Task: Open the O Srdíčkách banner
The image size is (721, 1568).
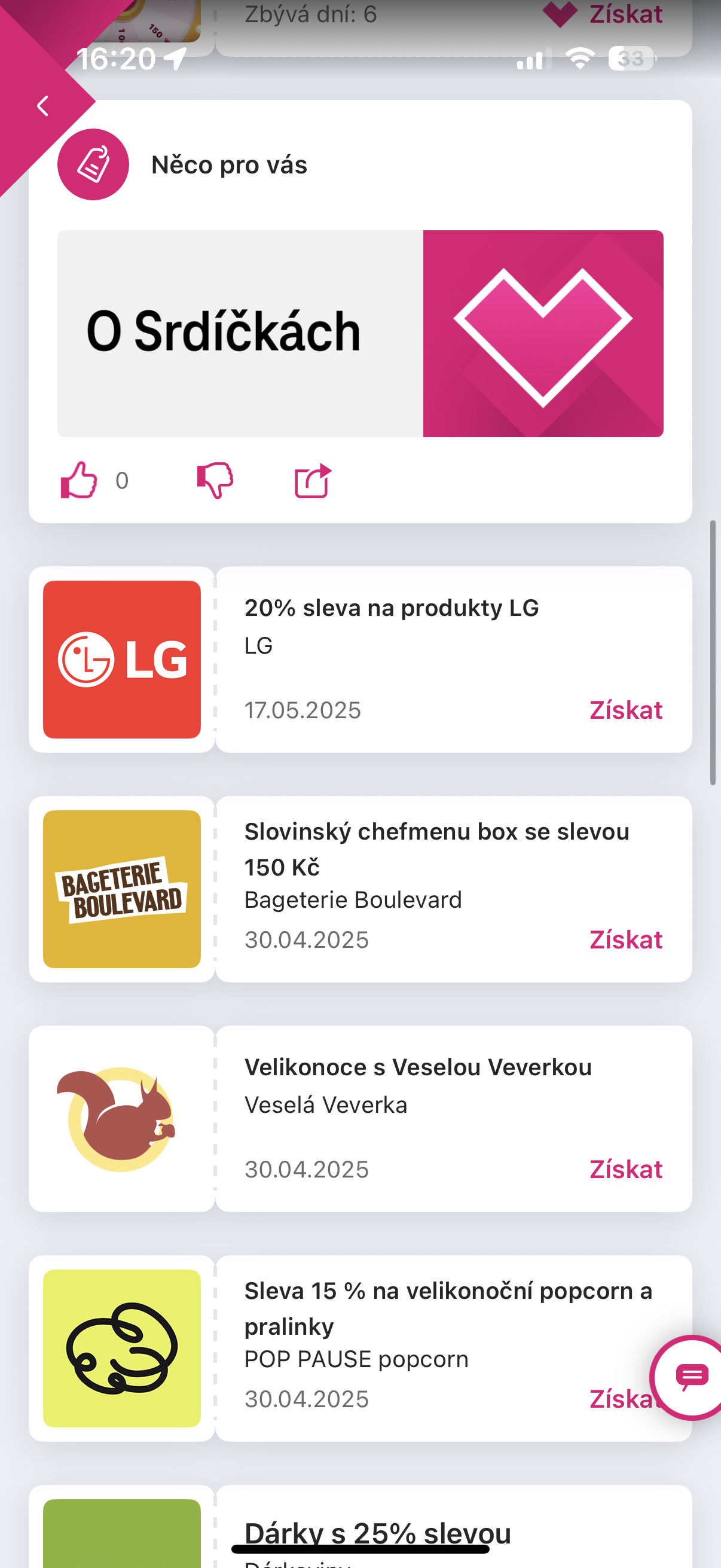Action: coord(360,333)
